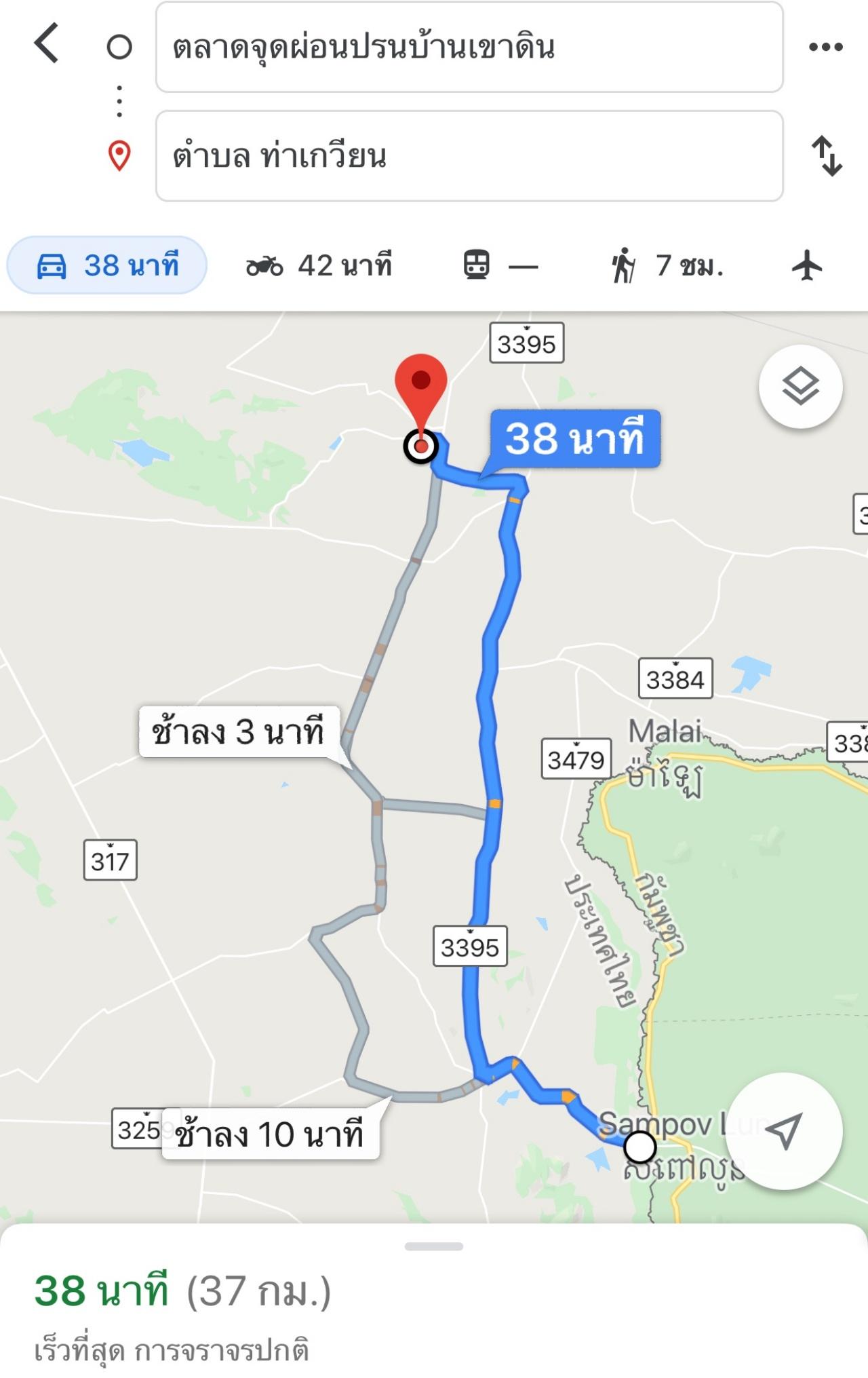Switch to motorcycle mode 42 นาที

[319, 265]
